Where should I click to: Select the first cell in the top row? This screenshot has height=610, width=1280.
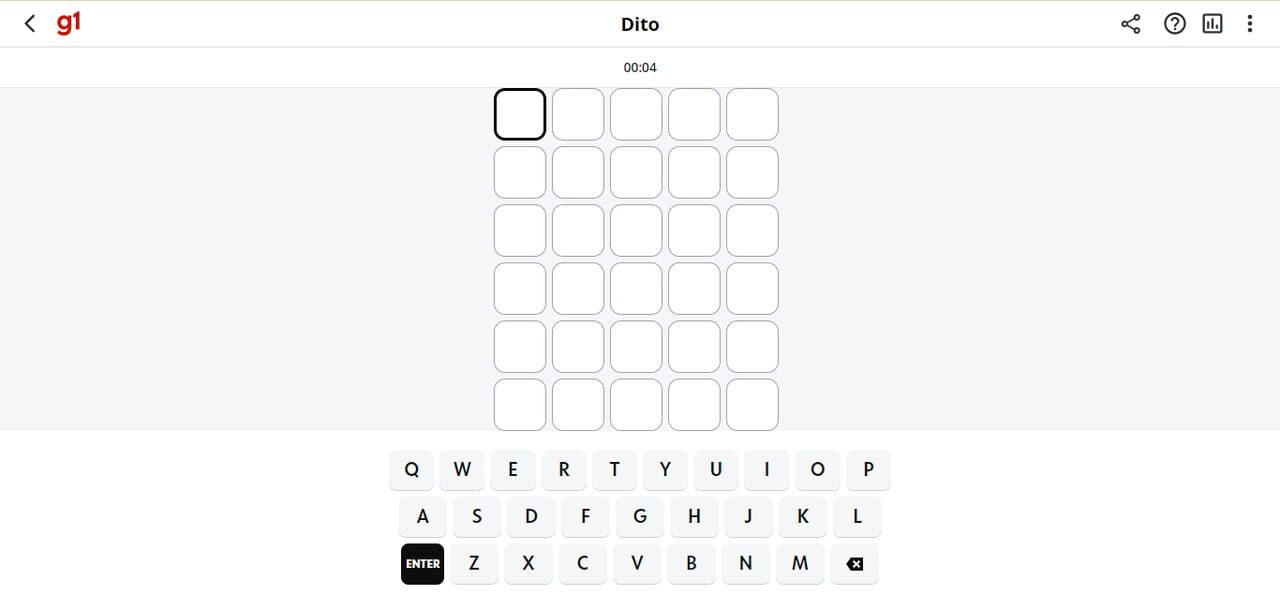coord(520,114)
